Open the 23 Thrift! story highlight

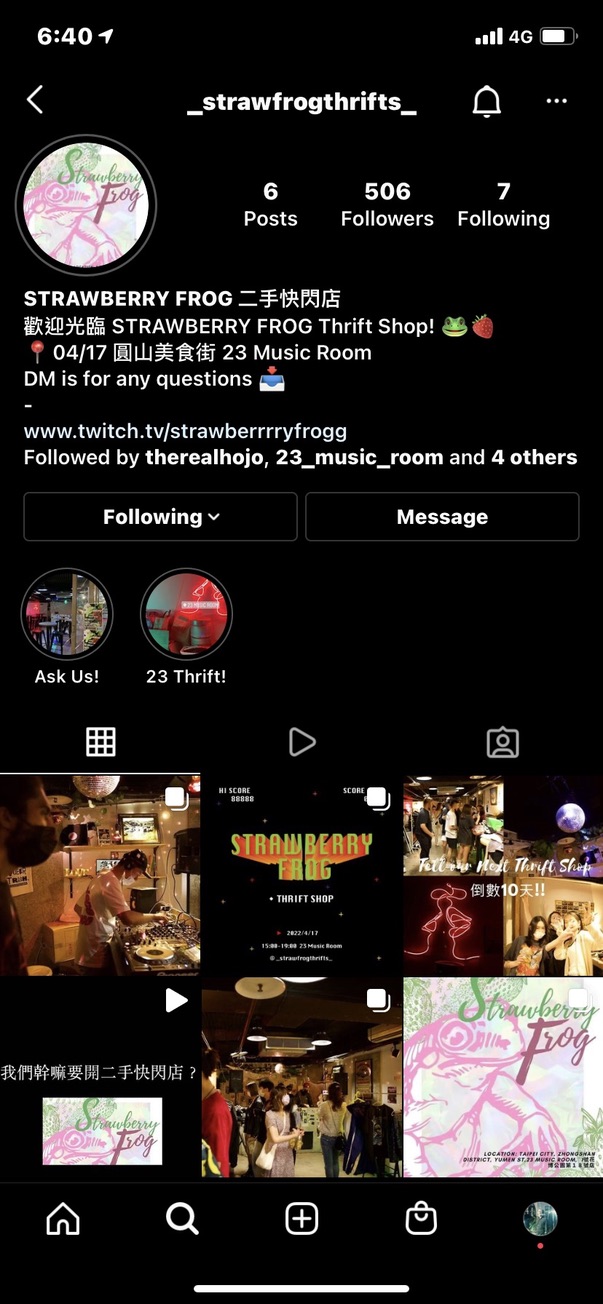pyautogui.click(x=186, y=614)
